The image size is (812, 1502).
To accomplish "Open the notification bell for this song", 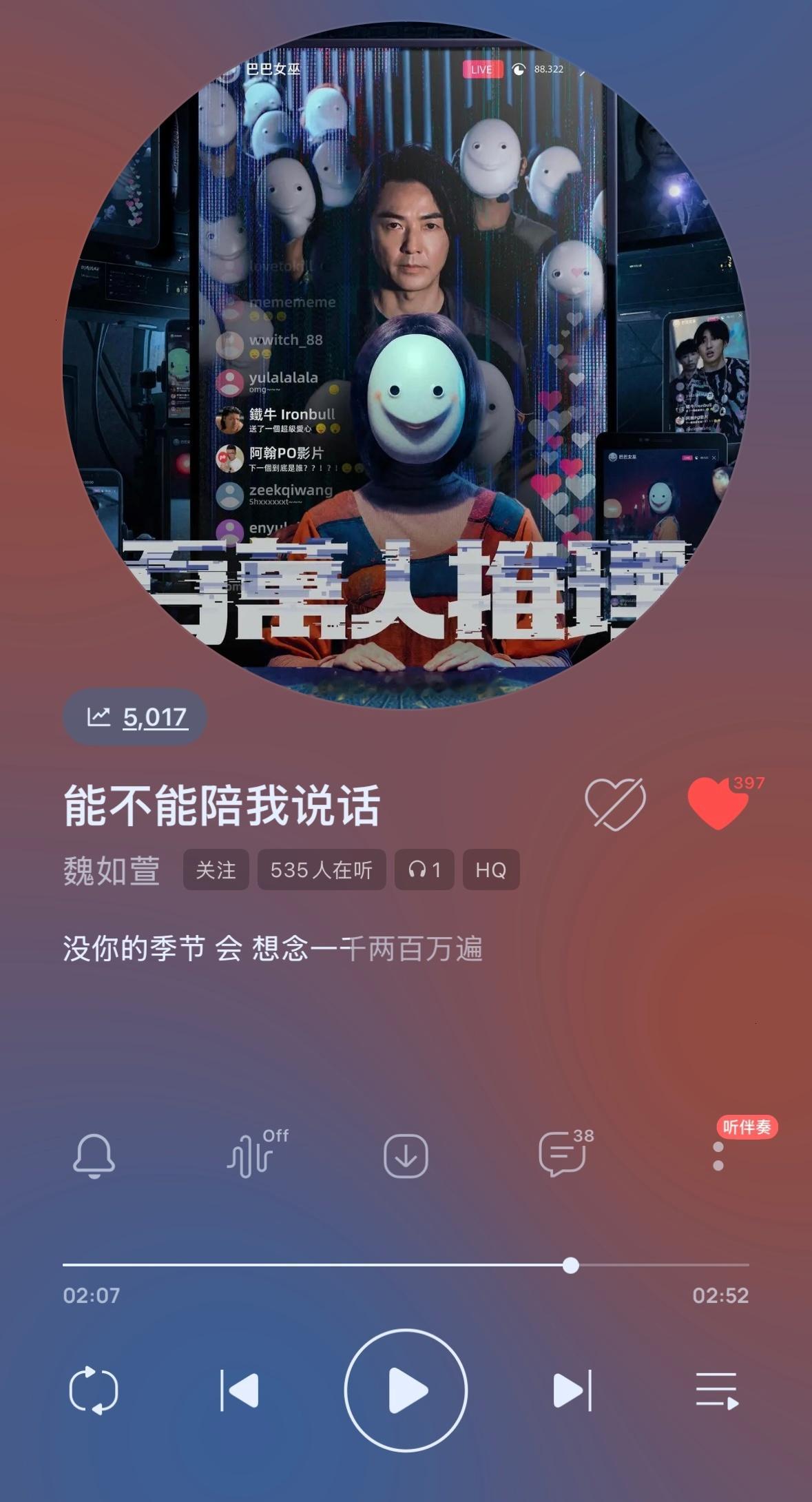I will pos(95,1156).
